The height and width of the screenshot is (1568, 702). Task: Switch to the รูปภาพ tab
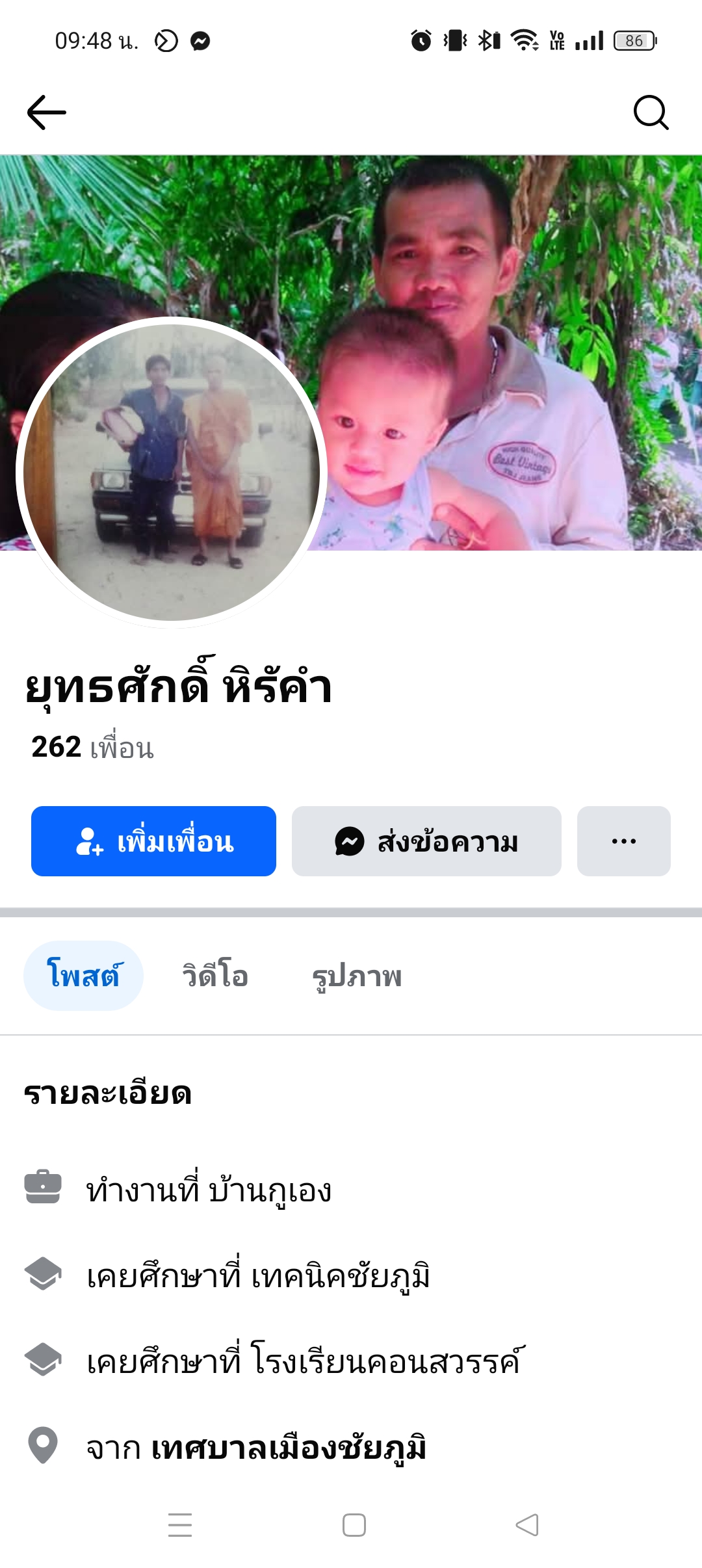[x=357, y=976]
